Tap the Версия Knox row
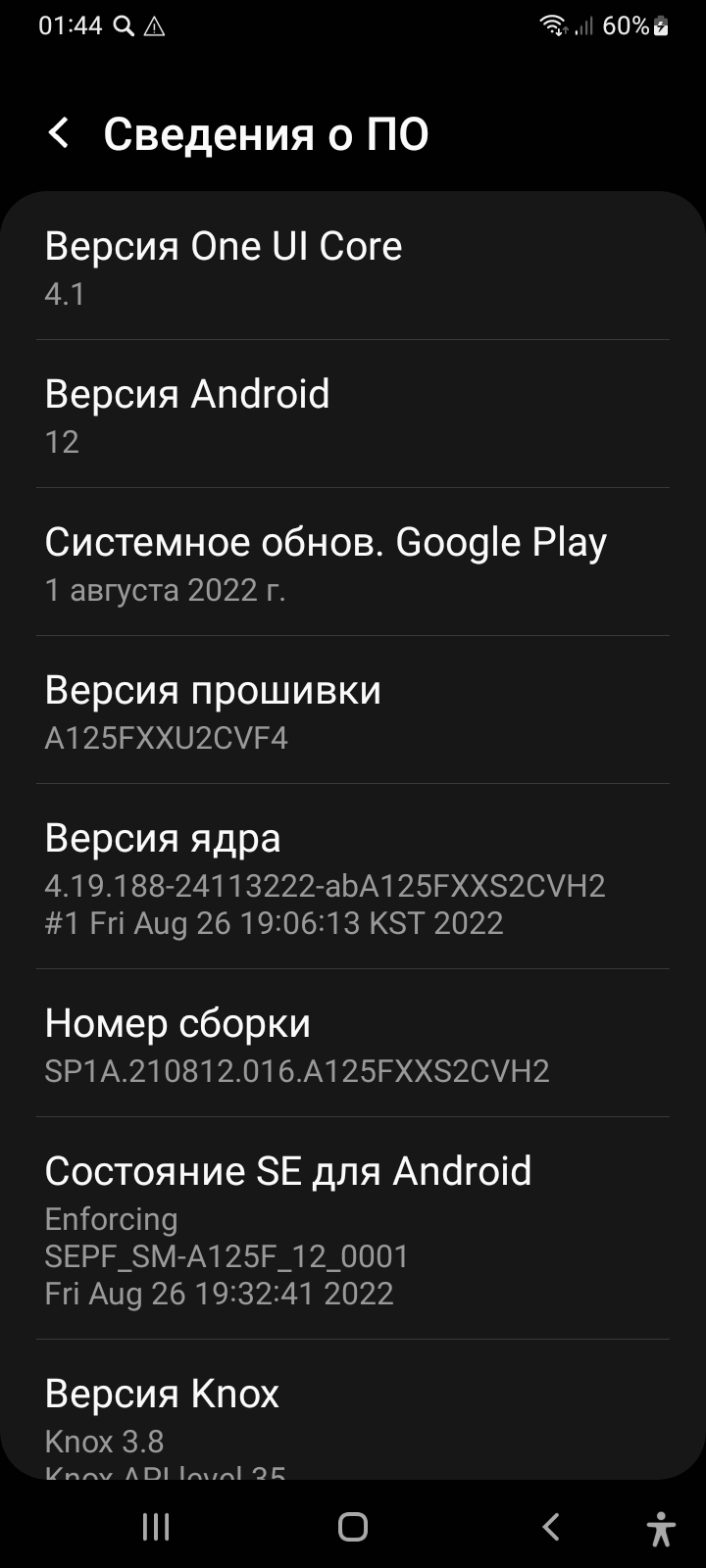Image resolution: width=706 pixels, height=1568 pixels. [353, 1410]
